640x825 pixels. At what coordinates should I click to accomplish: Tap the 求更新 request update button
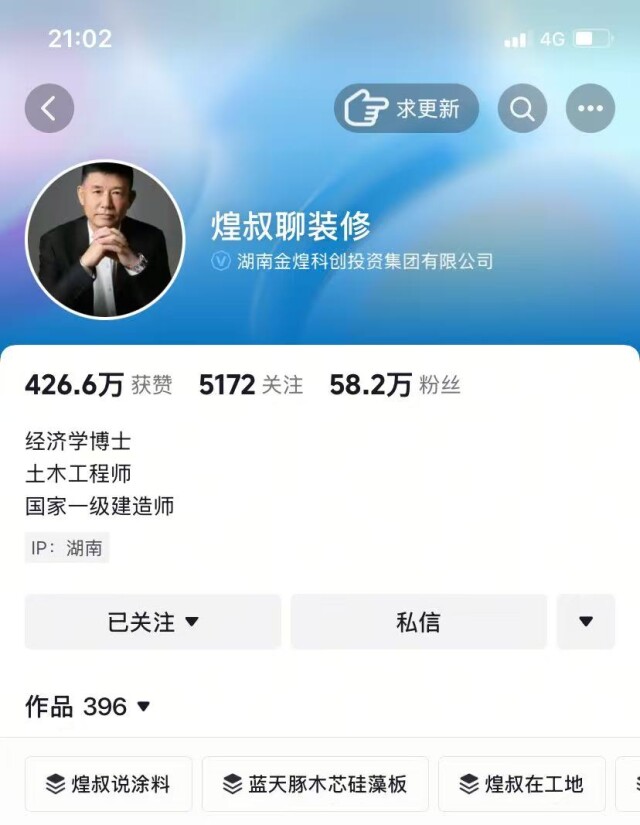(406, 108)
